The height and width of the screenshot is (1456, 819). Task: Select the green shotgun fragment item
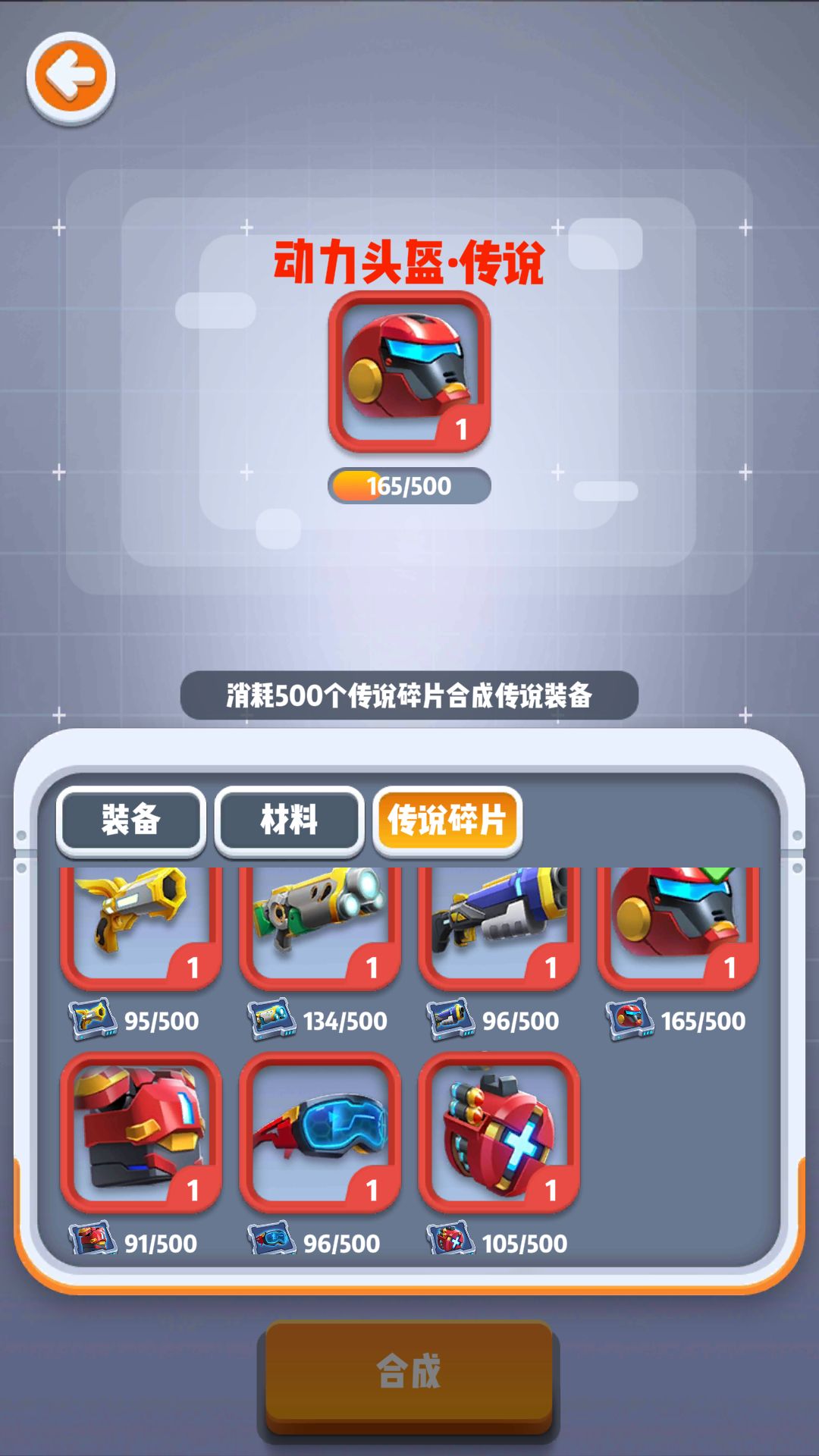(x=320, y=925)
